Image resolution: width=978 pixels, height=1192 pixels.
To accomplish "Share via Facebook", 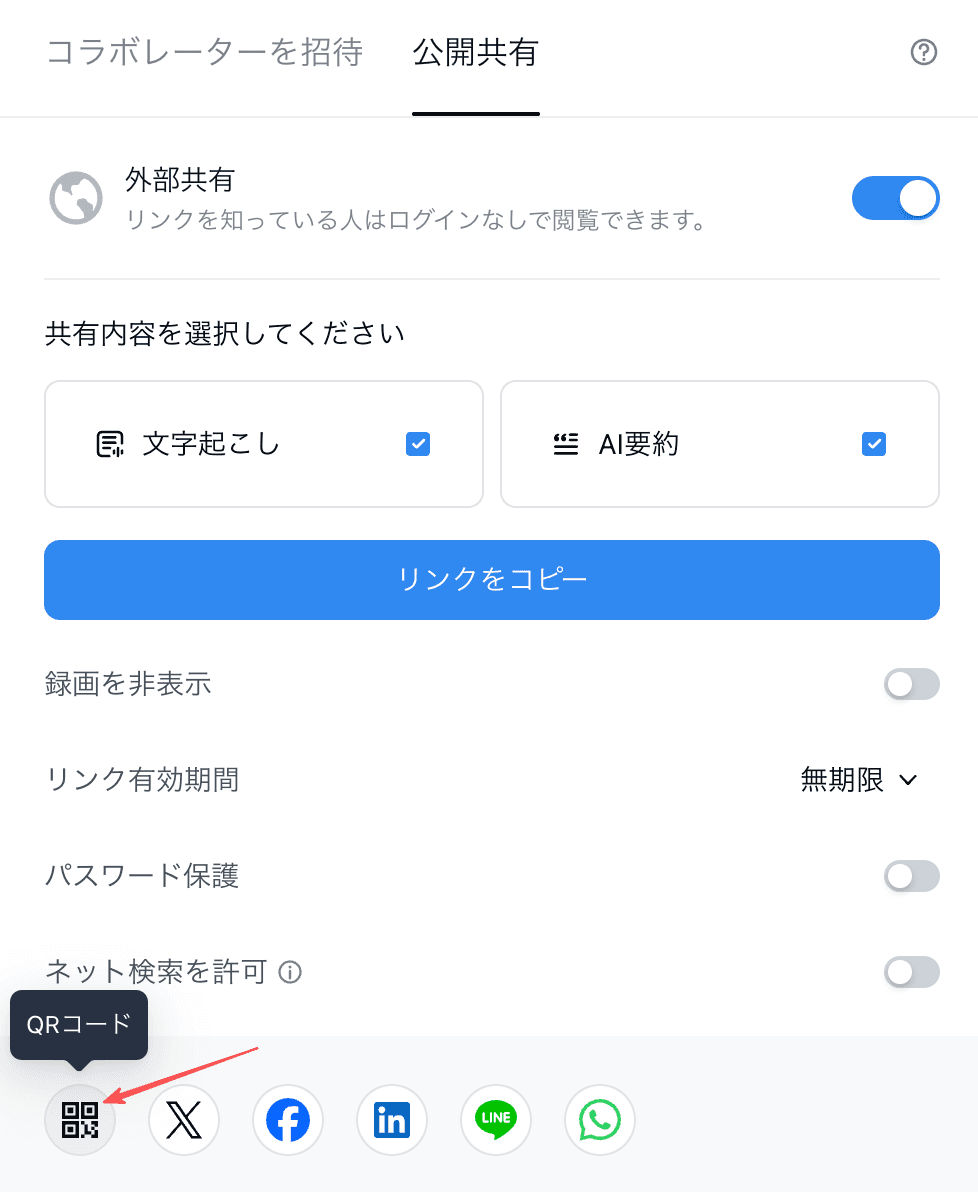I will [287, 1120].
